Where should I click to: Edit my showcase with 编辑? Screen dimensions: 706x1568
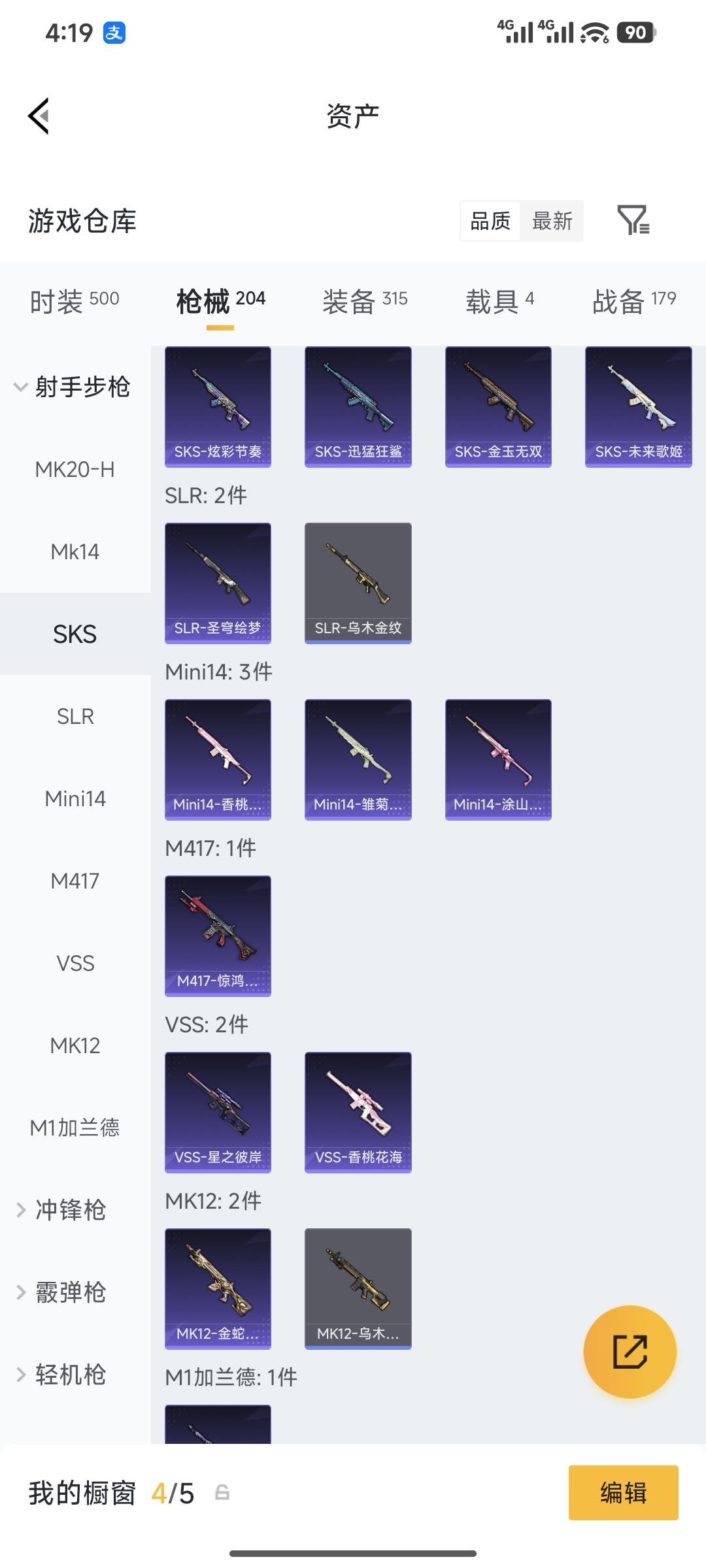(x=623, y=1493)
